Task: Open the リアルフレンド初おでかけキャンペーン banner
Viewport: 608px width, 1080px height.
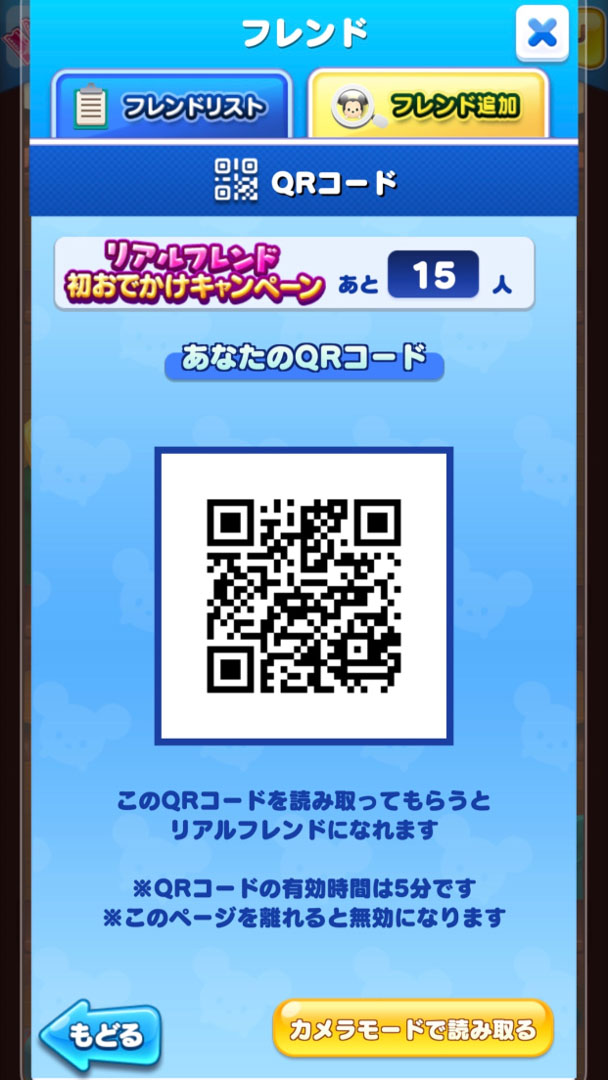Action: tap(294, 273)
